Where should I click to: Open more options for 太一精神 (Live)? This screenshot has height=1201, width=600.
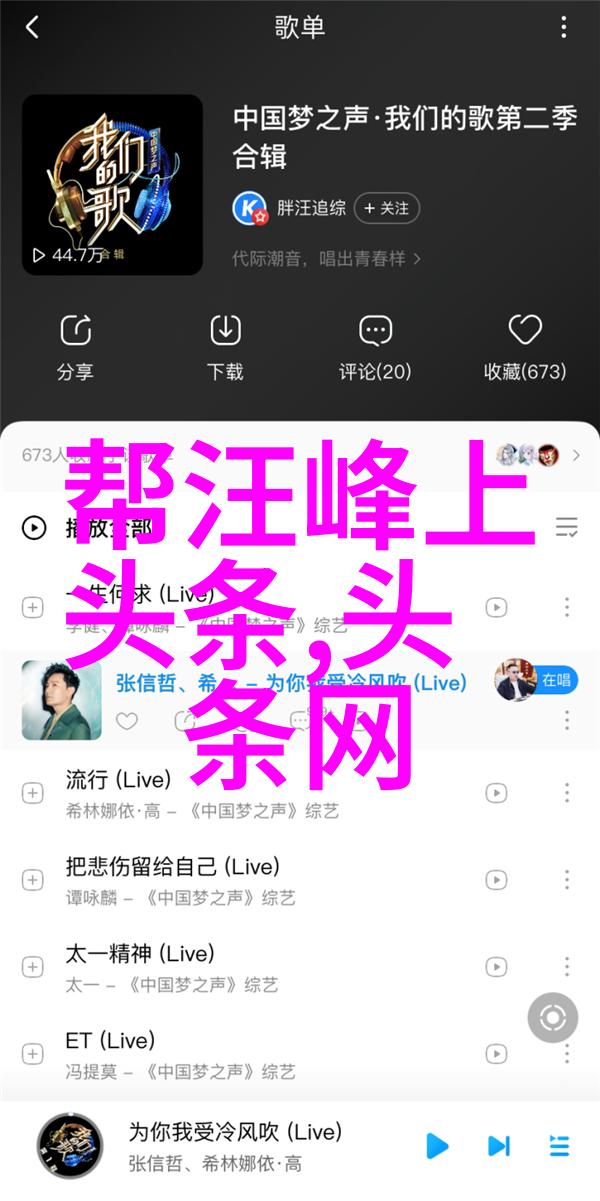click(567, 967)
